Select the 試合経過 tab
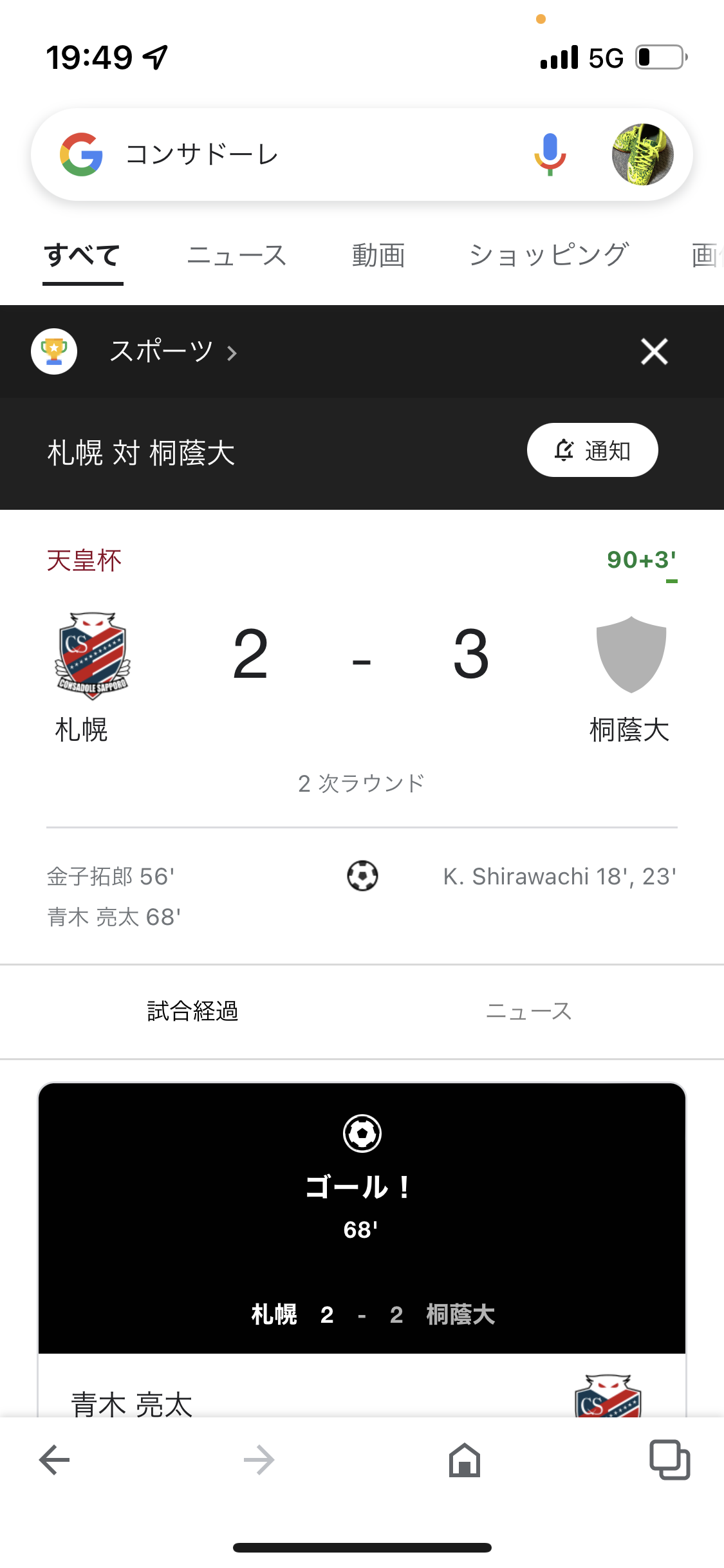Viewport: 724px width, 1568px height. coord(192,1011)
